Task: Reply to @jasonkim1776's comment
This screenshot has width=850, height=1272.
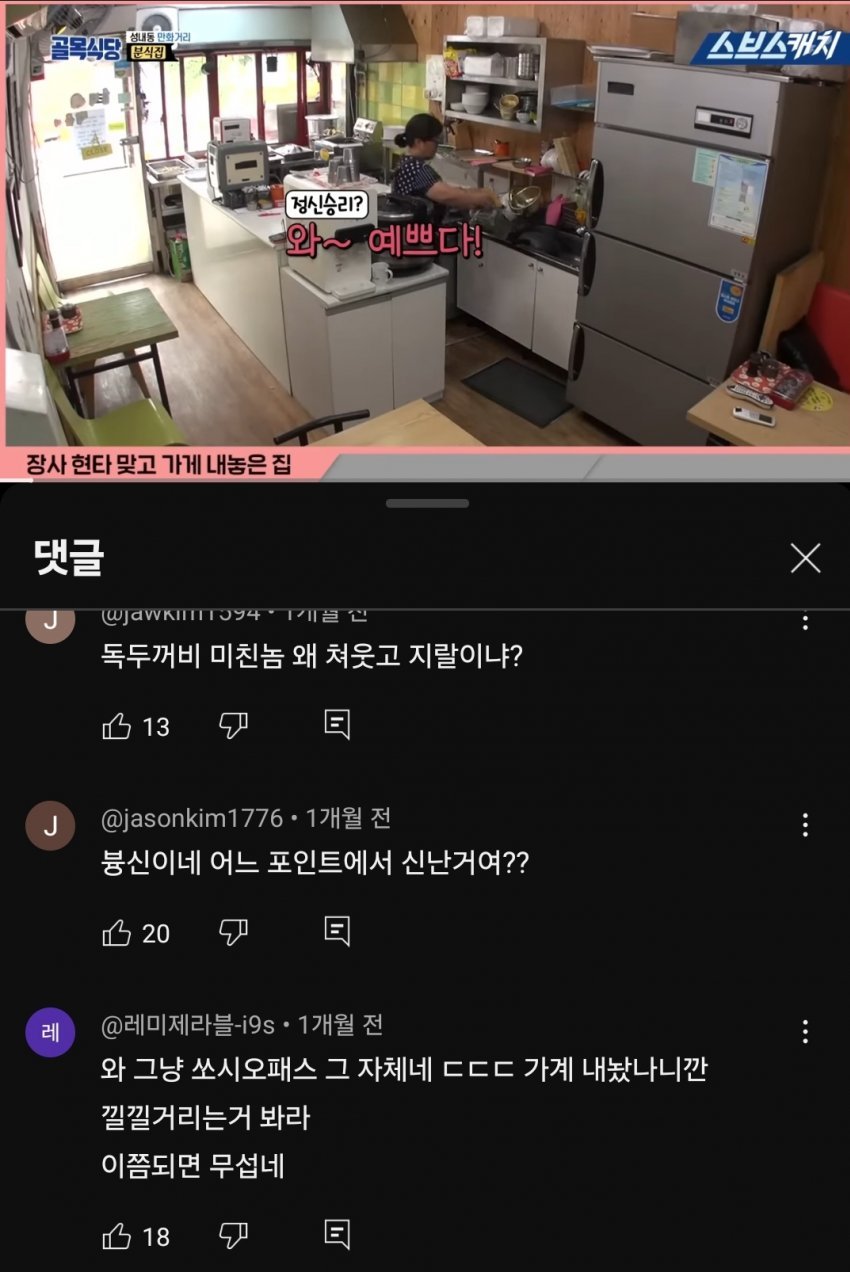Action: (x=337, y=932)
